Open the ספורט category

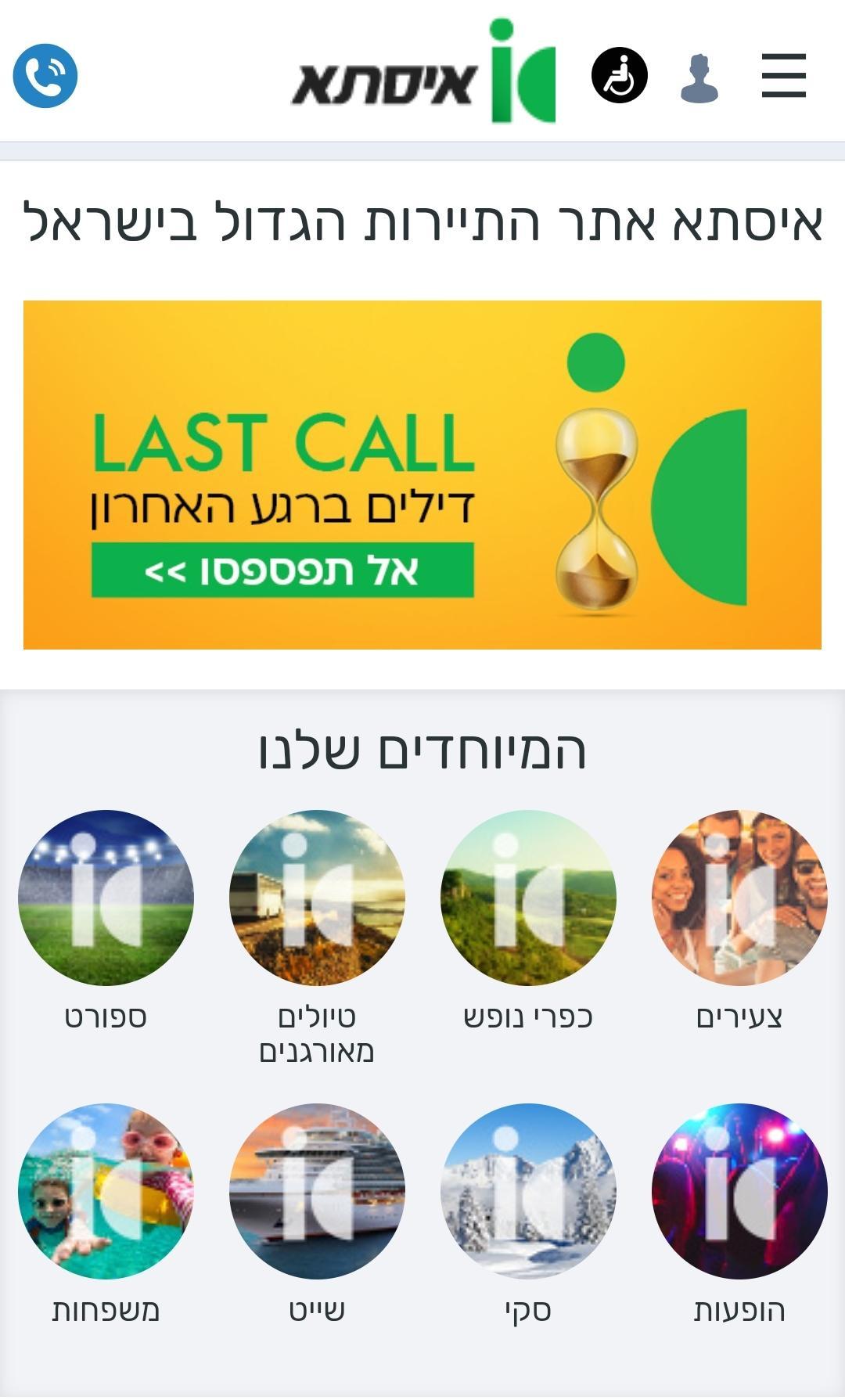tap(106, 898)
